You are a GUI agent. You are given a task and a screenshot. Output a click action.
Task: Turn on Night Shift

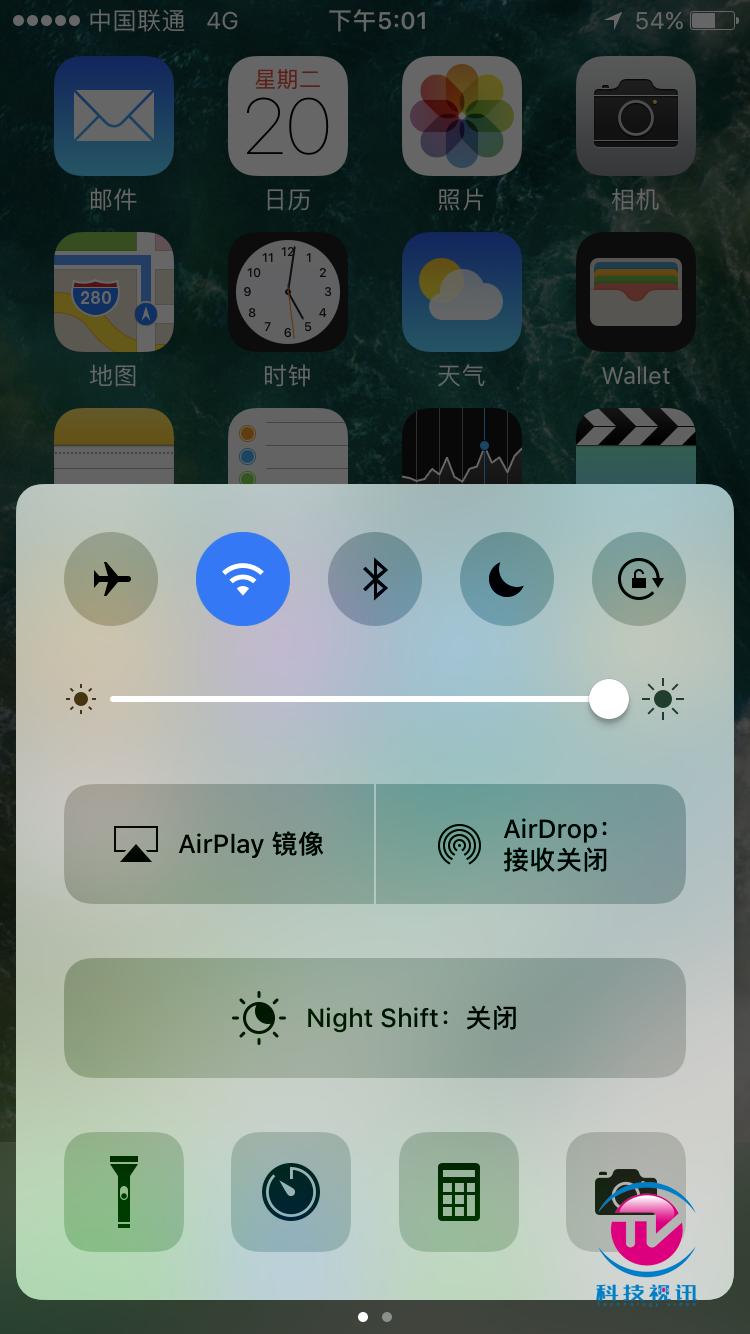(x=375, y=1017)
